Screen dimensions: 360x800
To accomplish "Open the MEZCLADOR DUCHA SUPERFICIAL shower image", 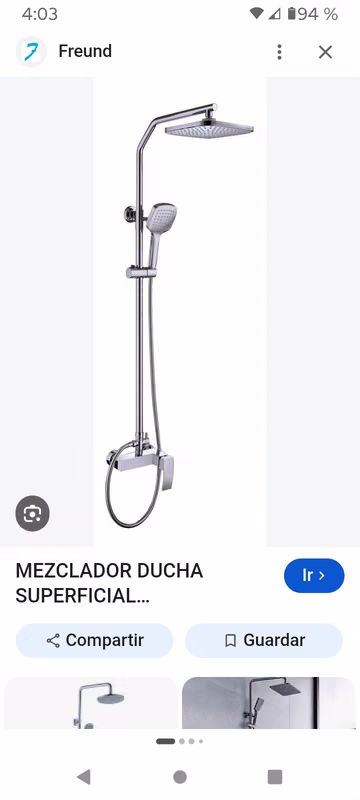I will pos(179,312).
